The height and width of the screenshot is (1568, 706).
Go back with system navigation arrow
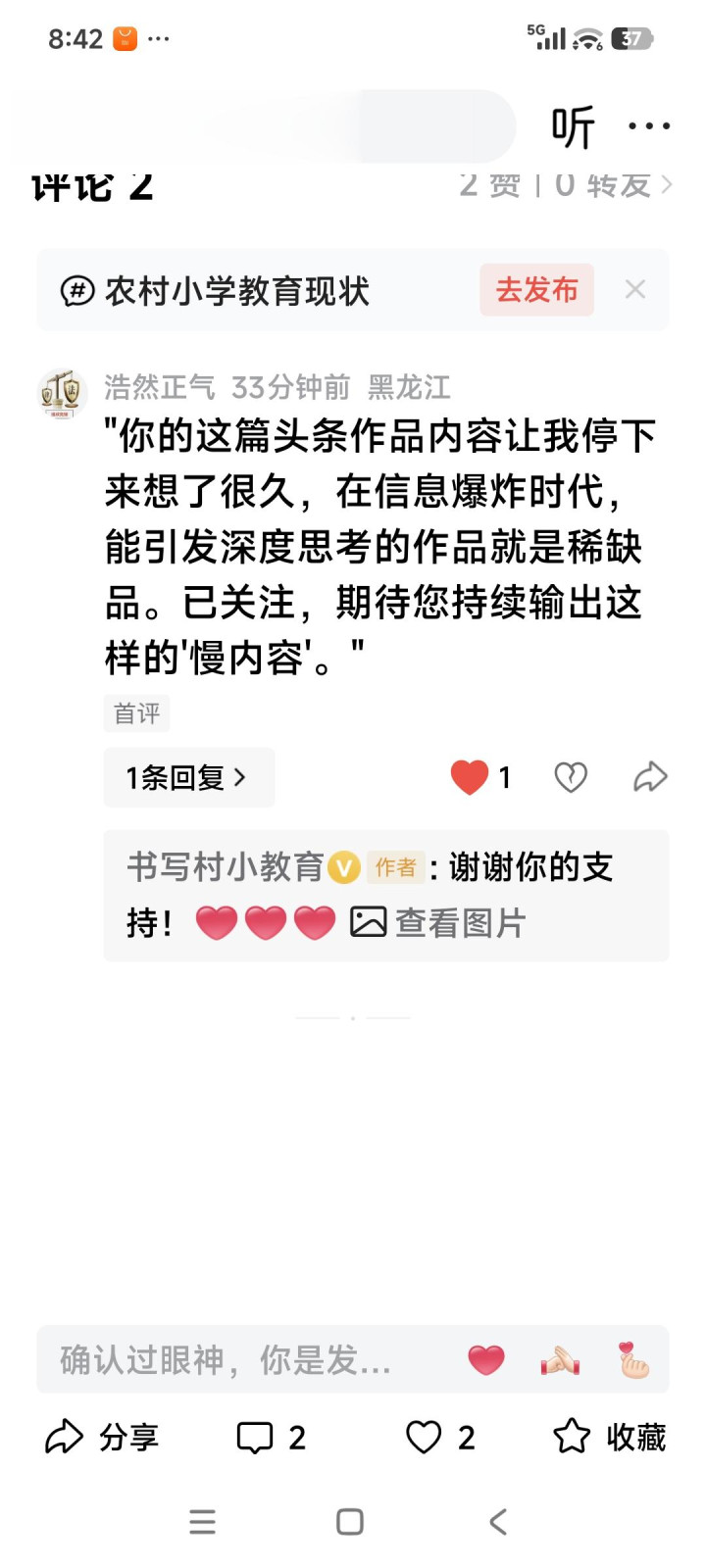(498, 1522)
